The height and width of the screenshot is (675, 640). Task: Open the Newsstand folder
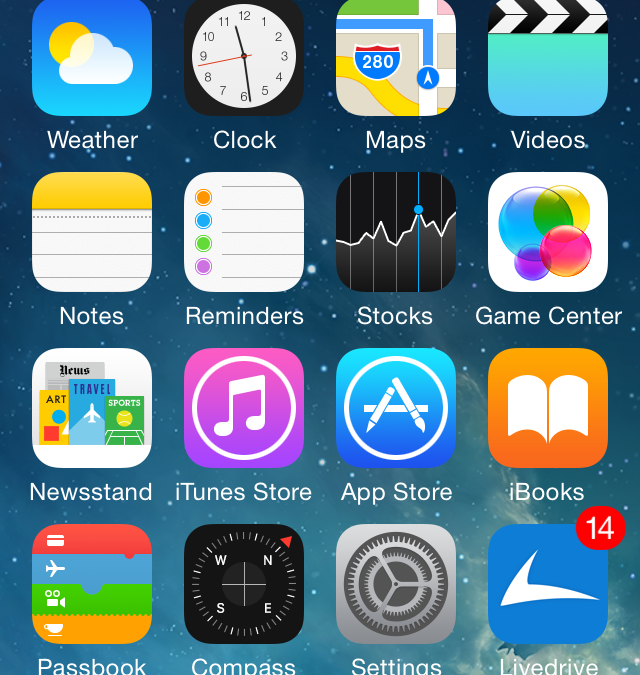coord(92,408)
